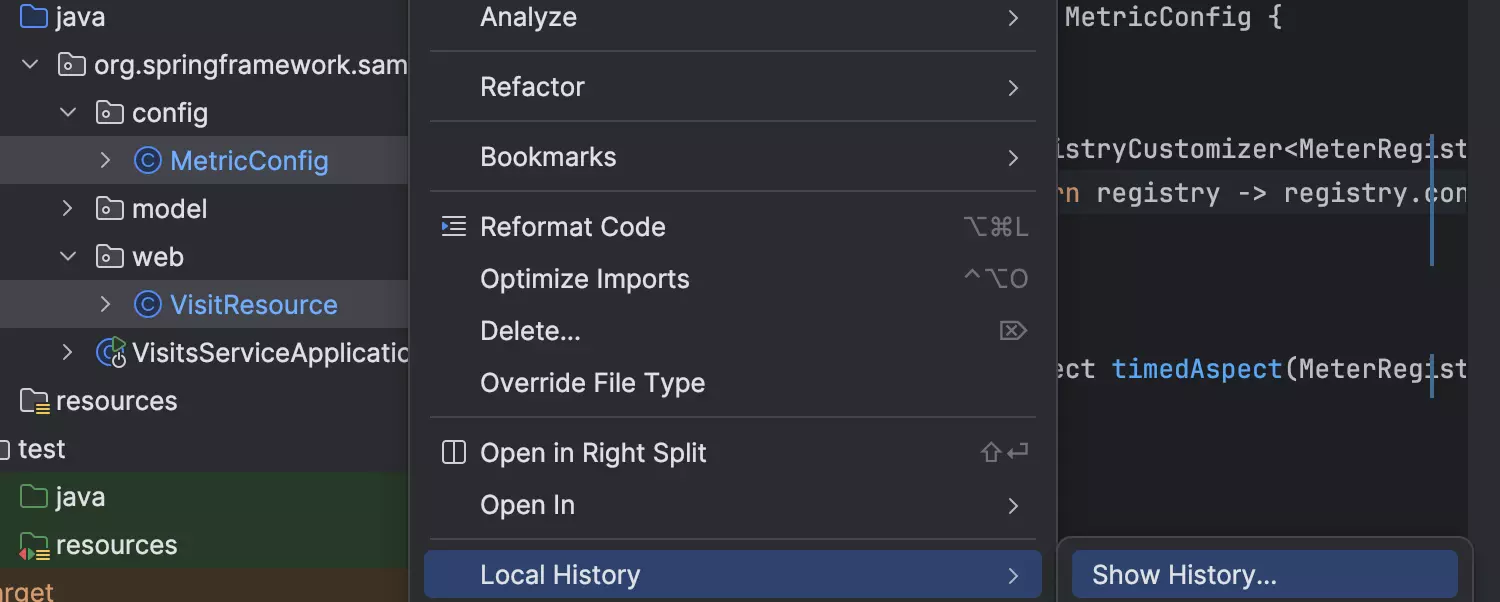1500x602 pixels.
Task: Expand the model package chevron
Action: (68, 209)
